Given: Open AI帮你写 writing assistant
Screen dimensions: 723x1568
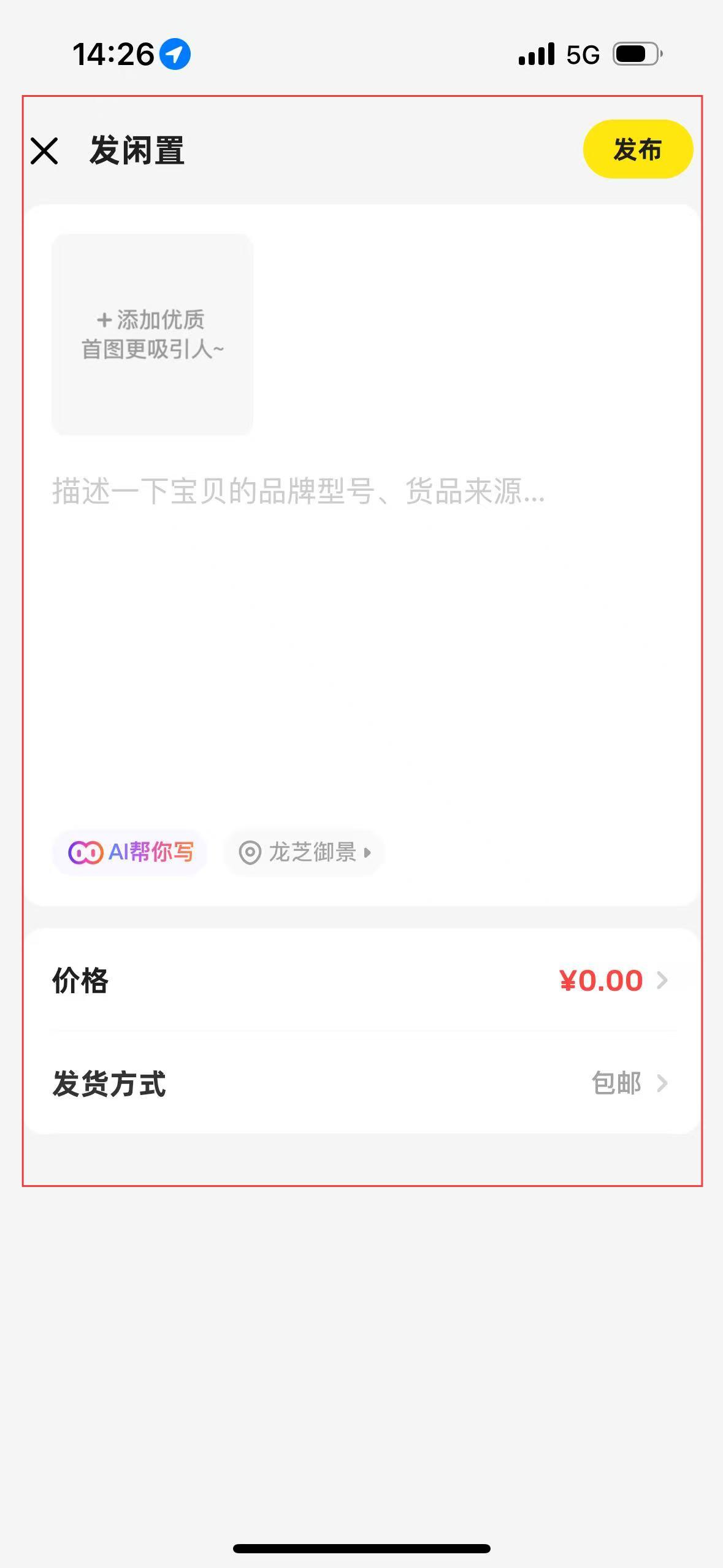Looking at the screenshot, I should pos(131,852).
